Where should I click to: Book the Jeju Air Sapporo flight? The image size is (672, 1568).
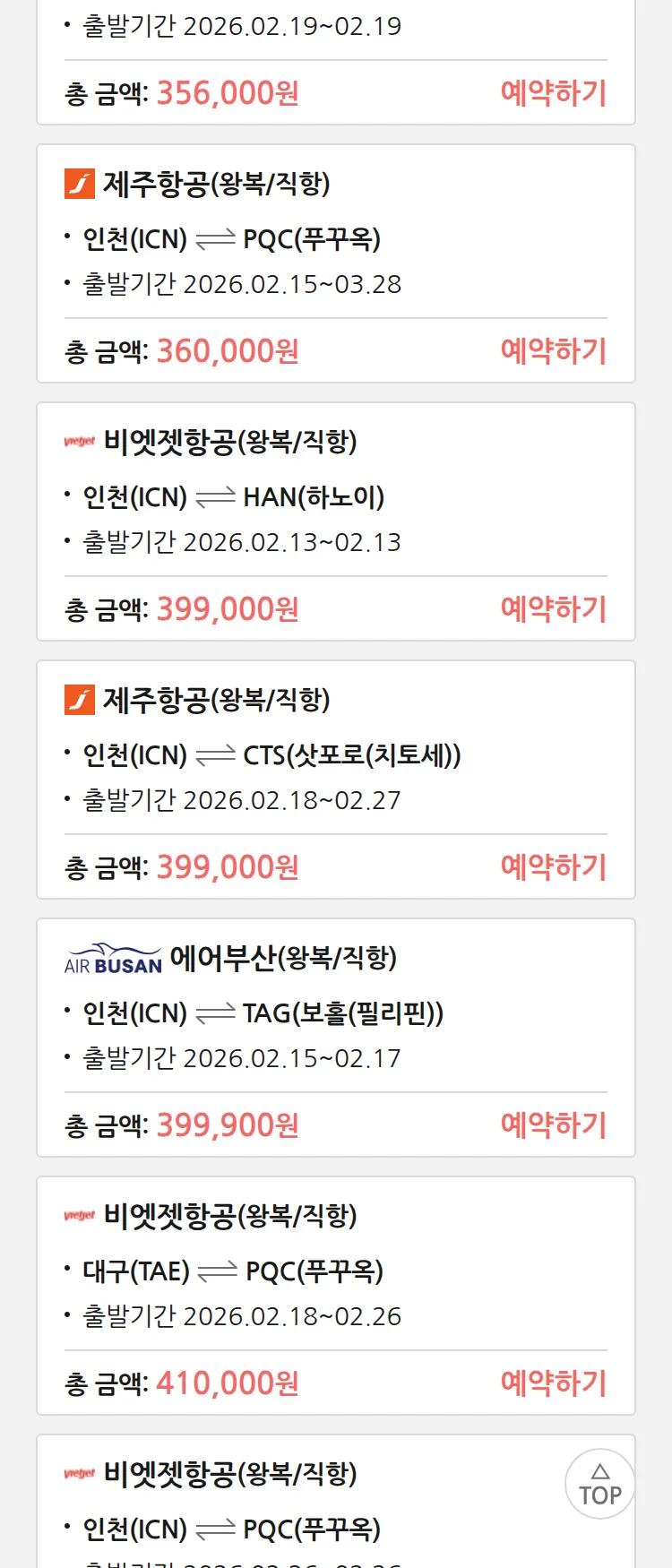click(x=553, y=867)
